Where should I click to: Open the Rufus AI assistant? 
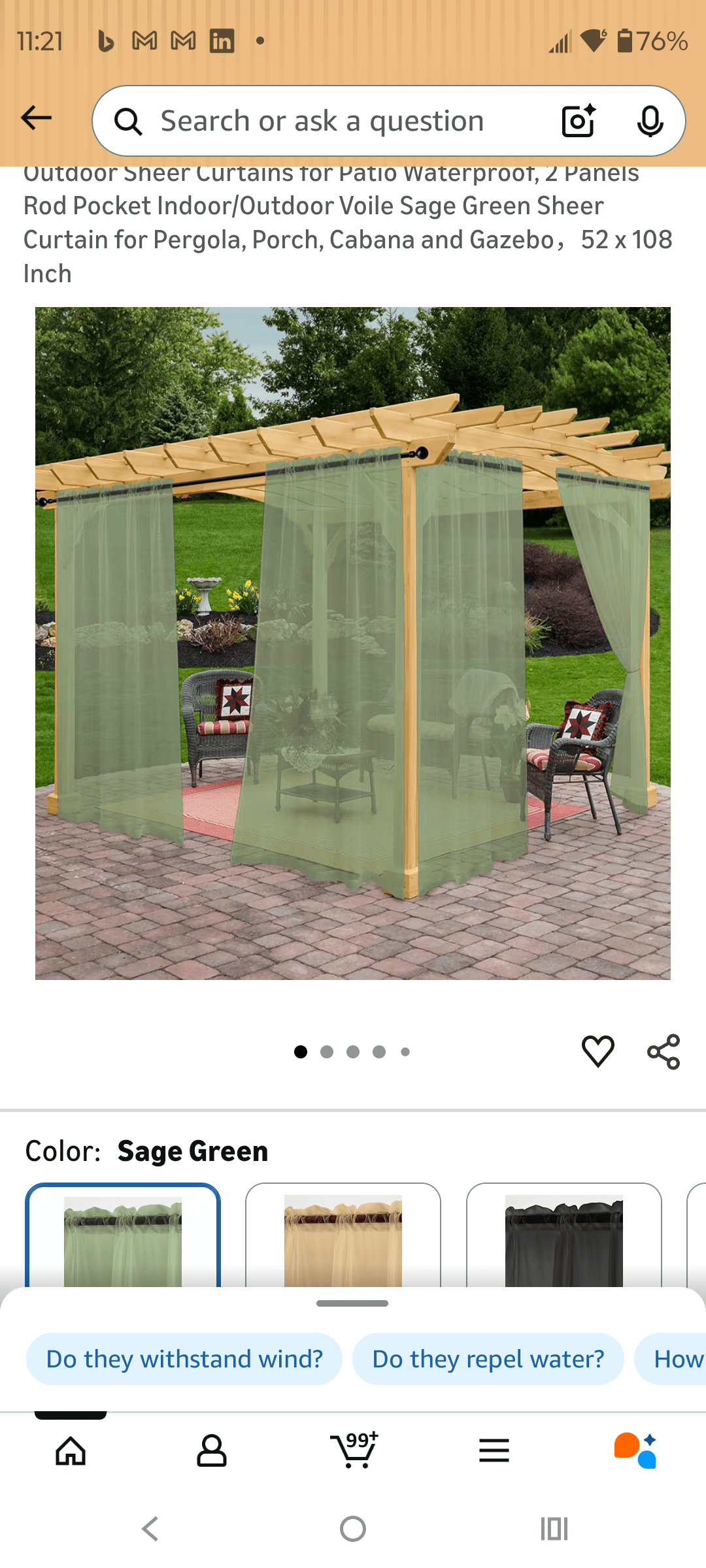click(635, 1450)
